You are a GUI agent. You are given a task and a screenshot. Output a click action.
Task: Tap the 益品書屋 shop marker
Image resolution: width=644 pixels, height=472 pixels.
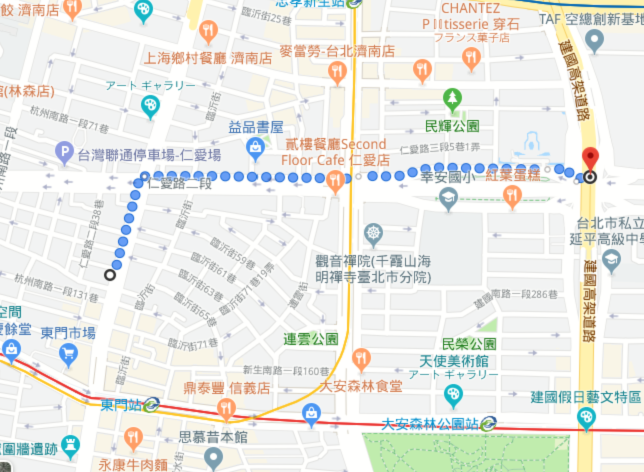coord(255,148)
